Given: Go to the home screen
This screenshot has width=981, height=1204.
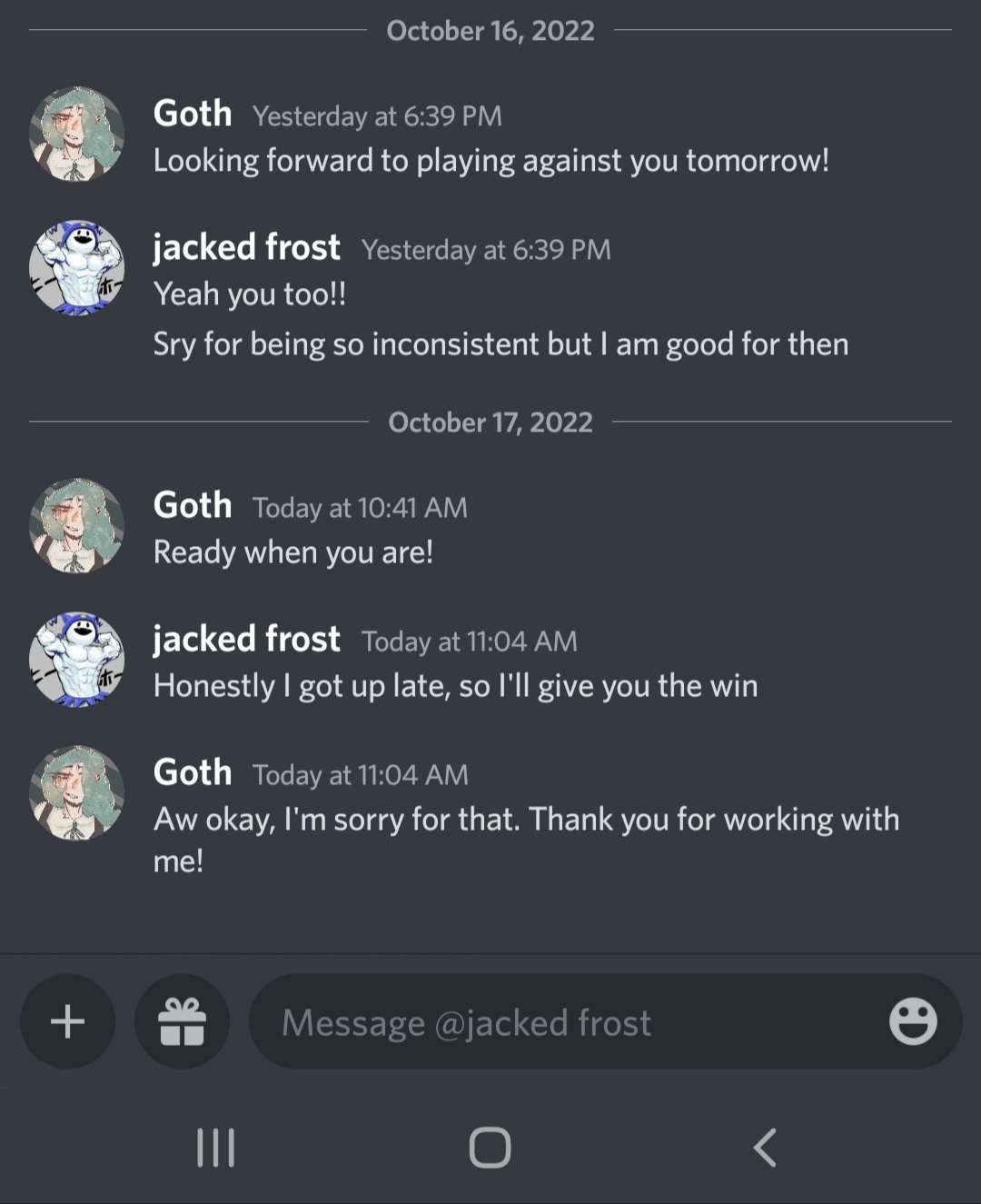Looking at the screenshot, I should pos(490,1147).
